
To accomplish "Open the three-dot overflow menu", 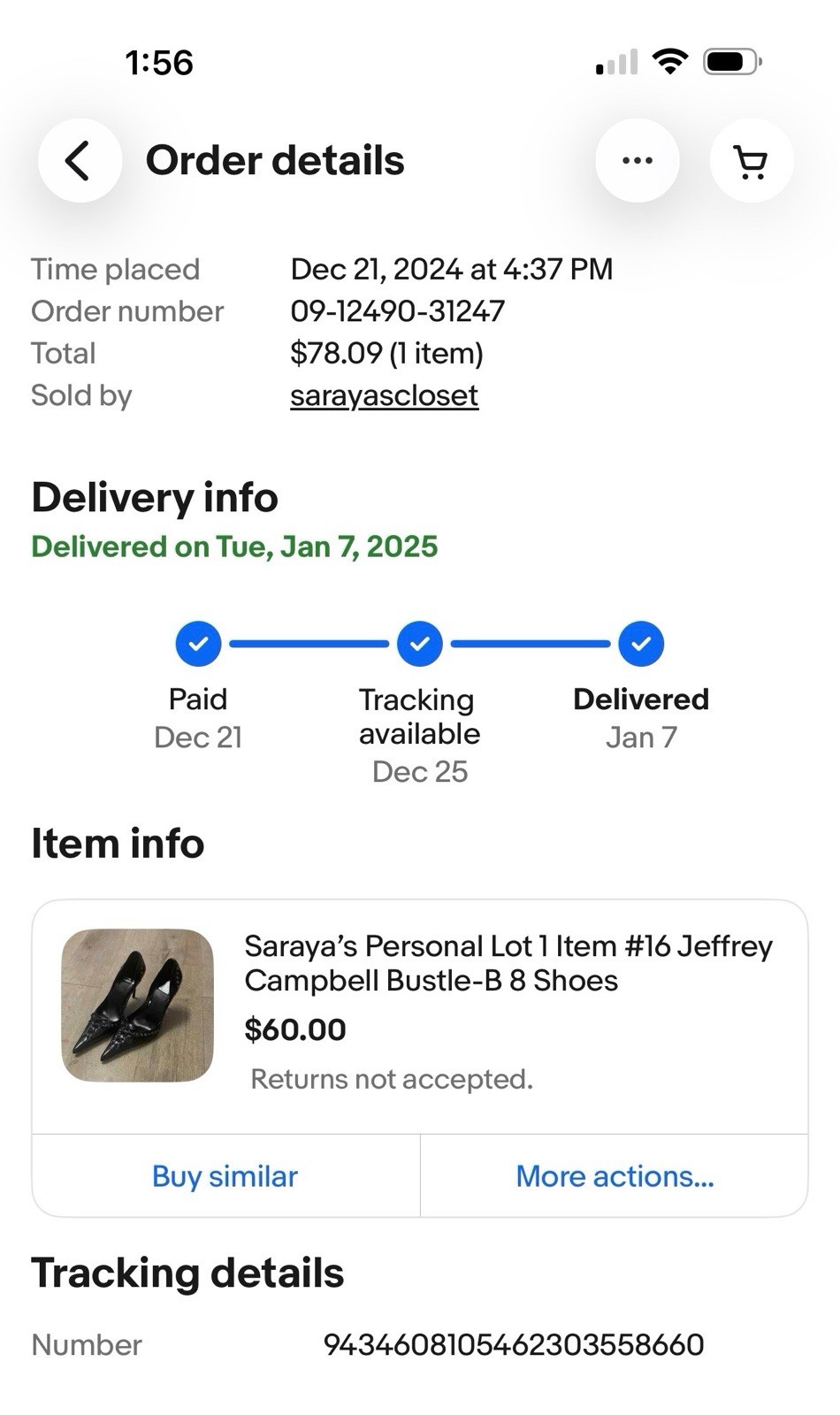I will (638, 161).
